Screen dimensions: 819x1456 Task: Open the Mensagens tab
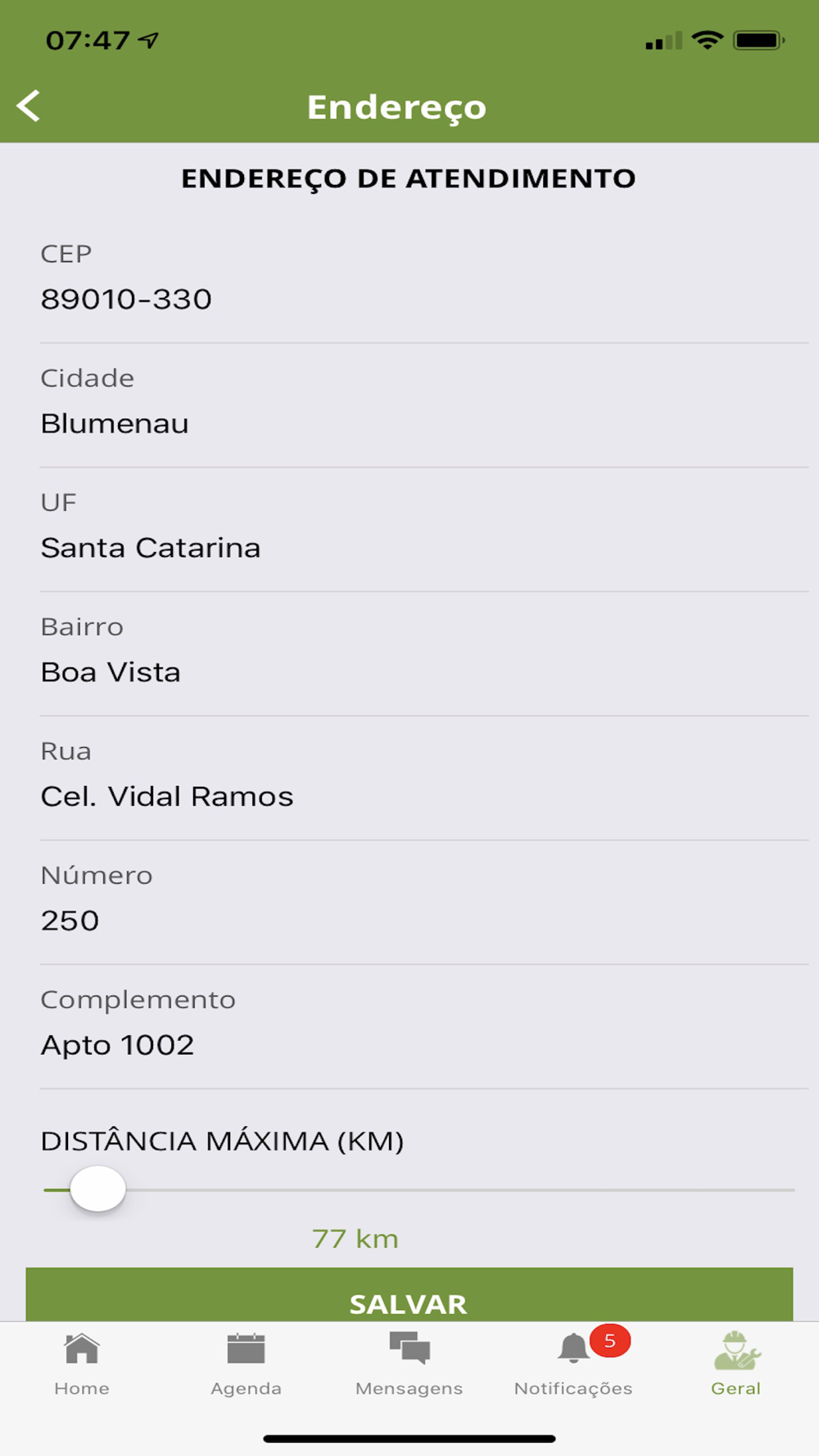coord(409,1365)
